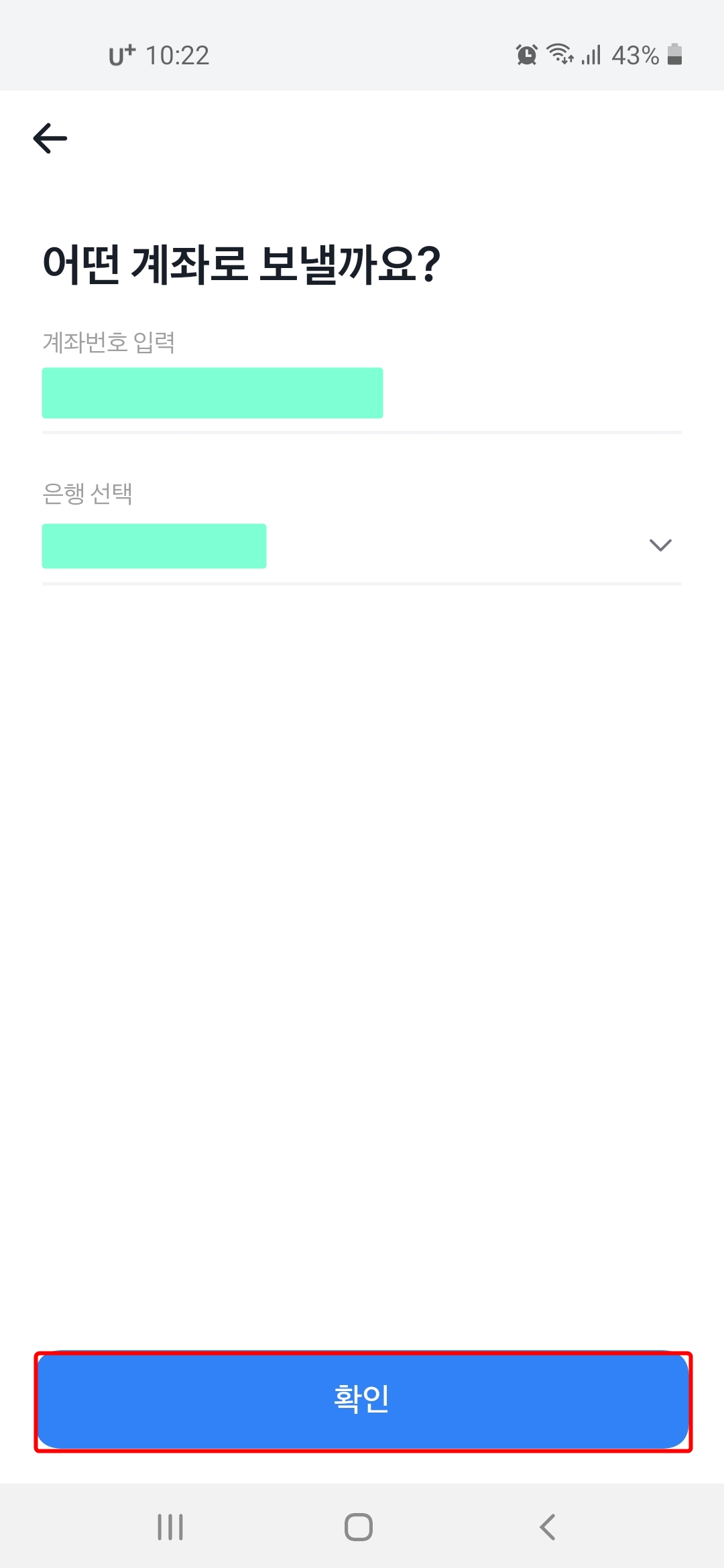Tap the downward chevron next to bank field
Screen dimensions: 724x1568
pyautogui.click(x=660, y=544)
